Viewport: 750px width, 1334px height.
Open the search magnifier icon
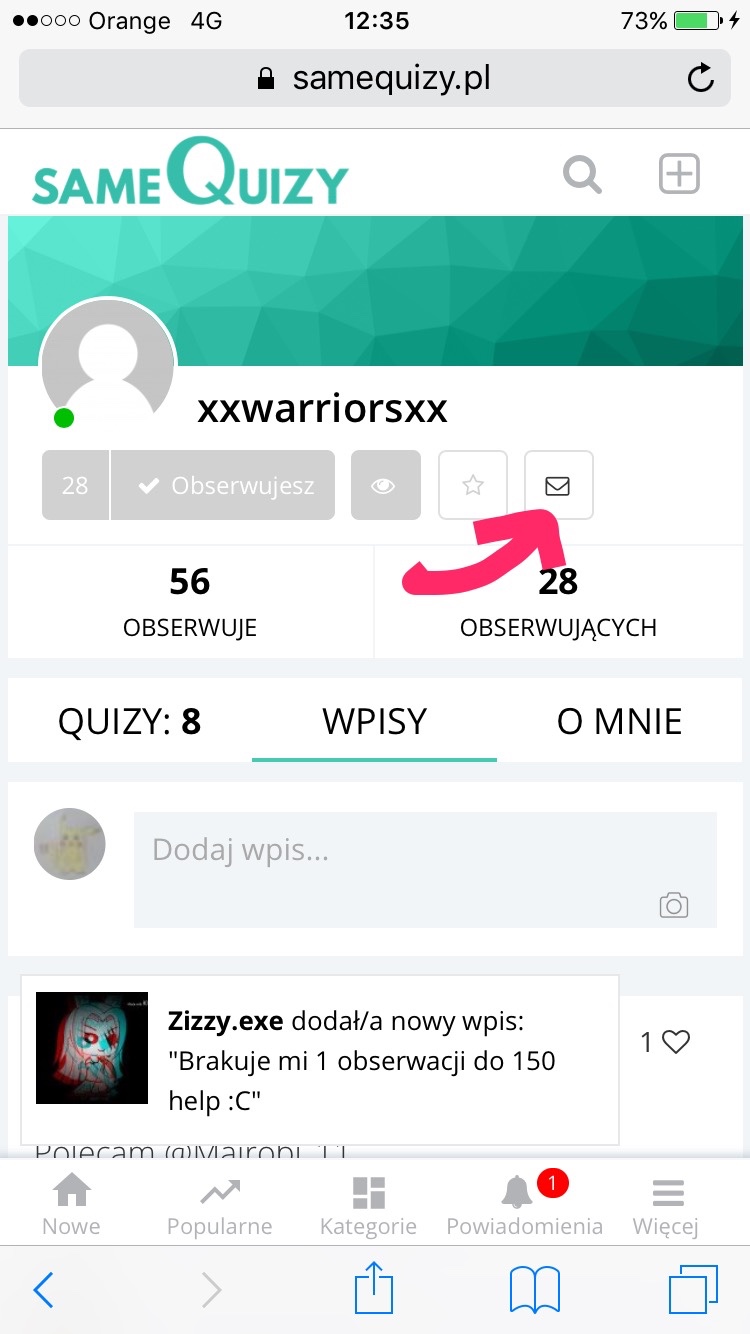[582, 174]
